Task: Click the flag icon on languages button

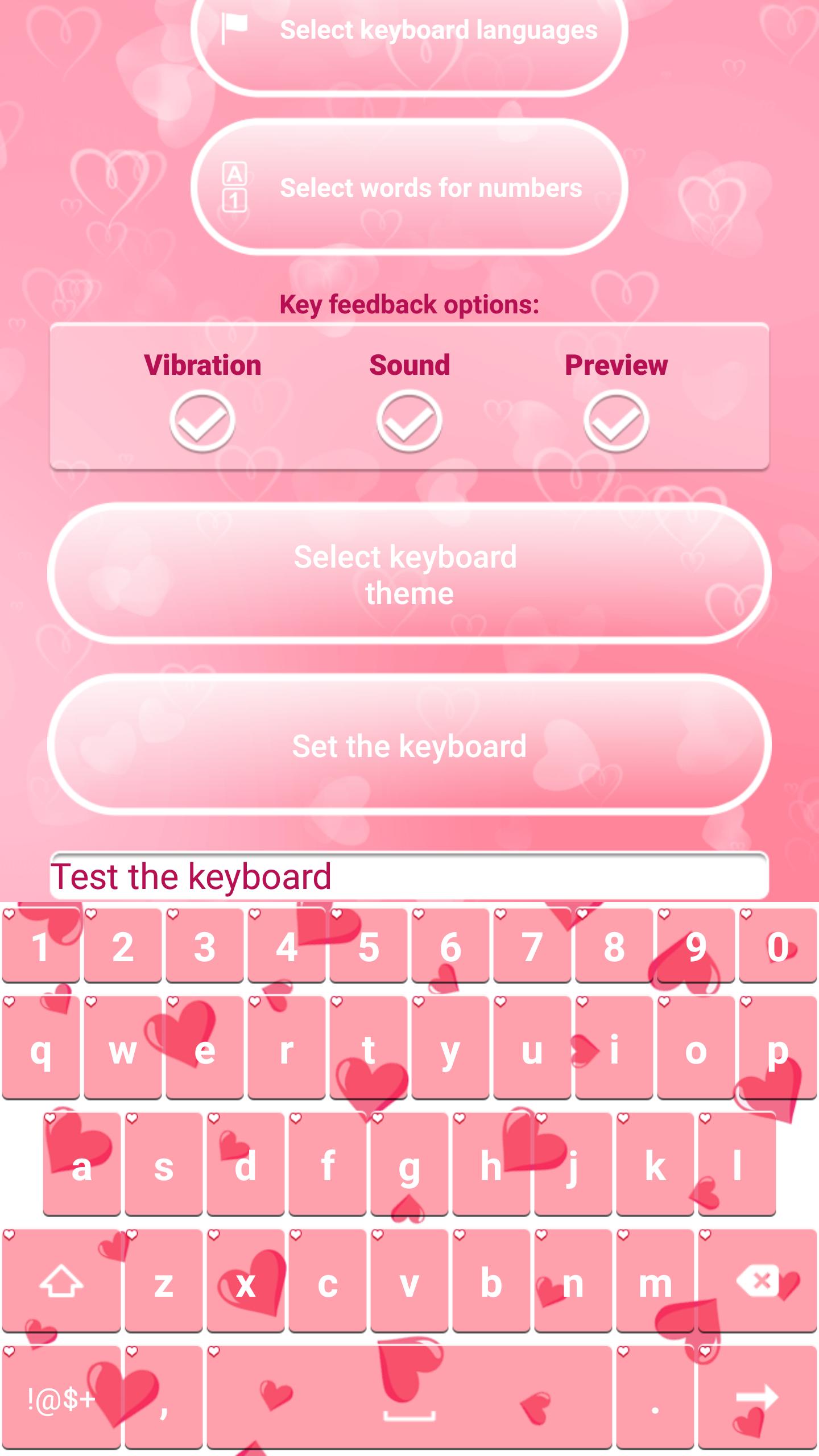Action: pyautogui.click(x=235, y=27)
